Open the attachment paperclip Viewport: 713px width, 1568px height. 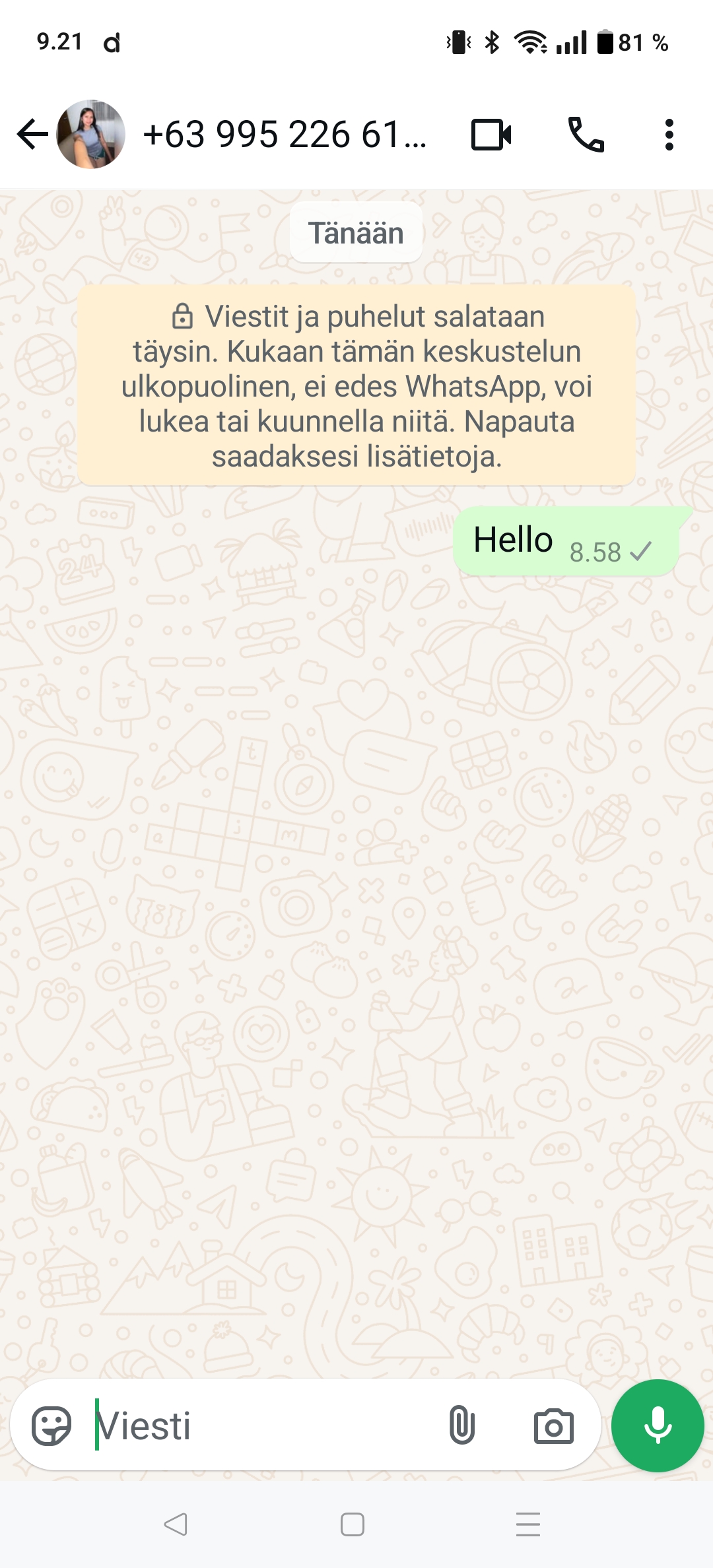coord(462,1425)
